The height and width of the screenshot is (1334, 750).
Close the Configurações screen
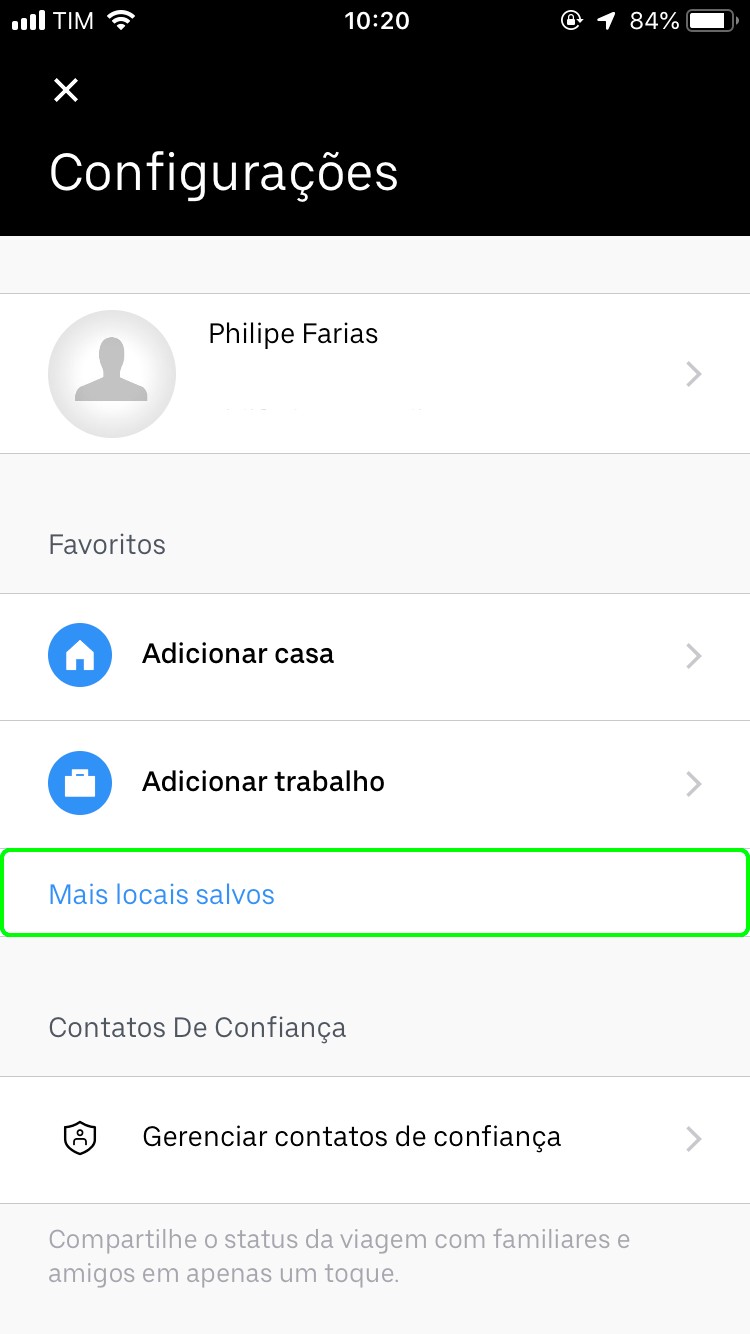point(66,91)
